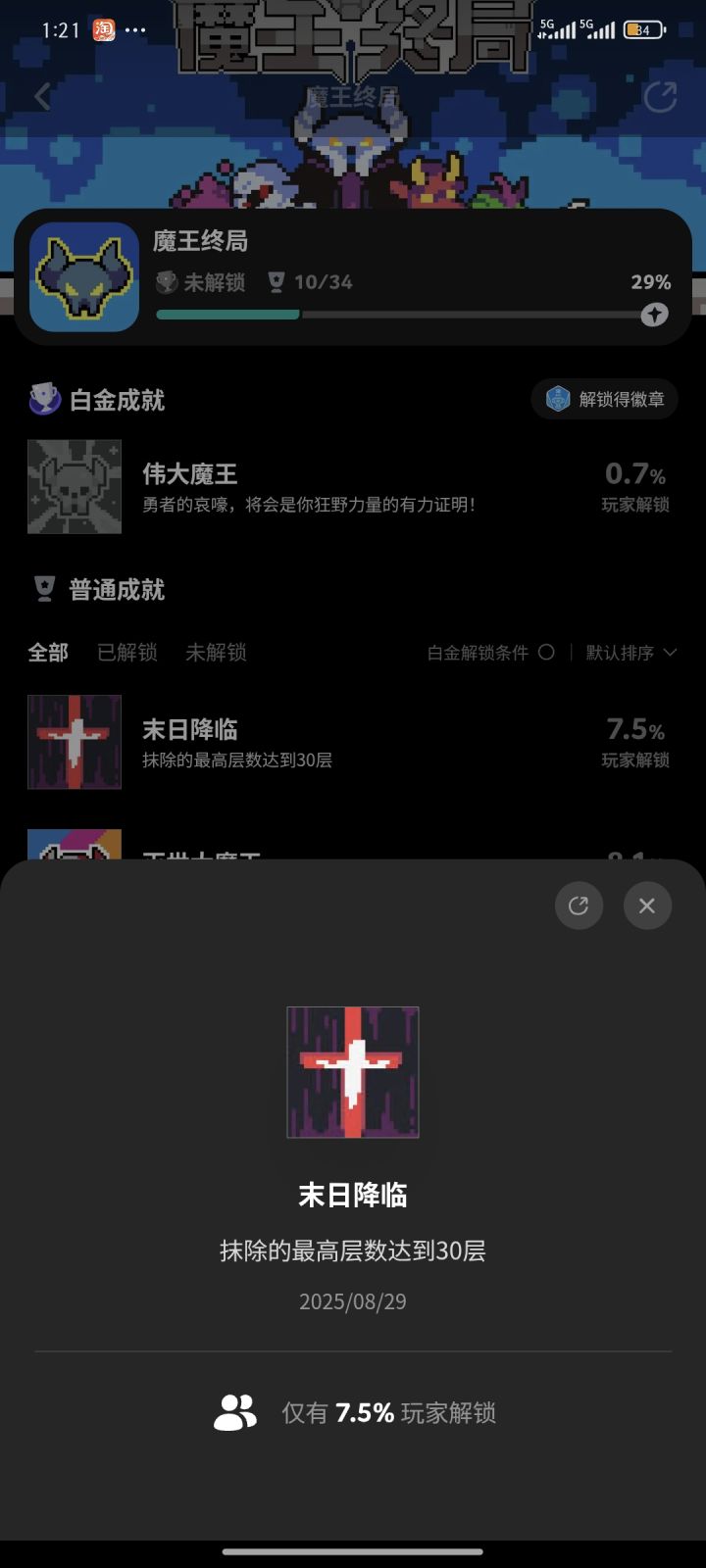Screen dimensions: 706x1568
Task: Close the 末日降临 detail popup
Action: pyautogui.click(x=647, y=906)
